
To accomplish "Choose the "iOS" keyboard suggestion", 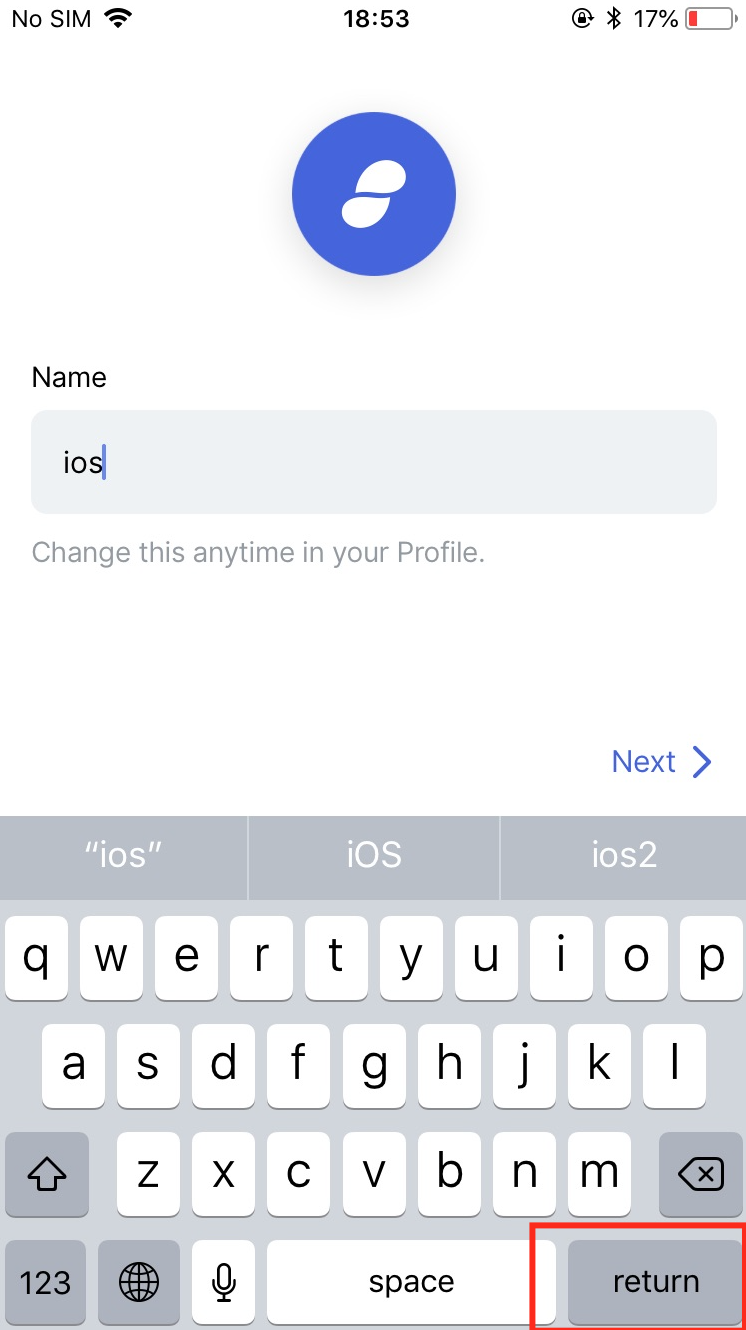I will point(374,855).
